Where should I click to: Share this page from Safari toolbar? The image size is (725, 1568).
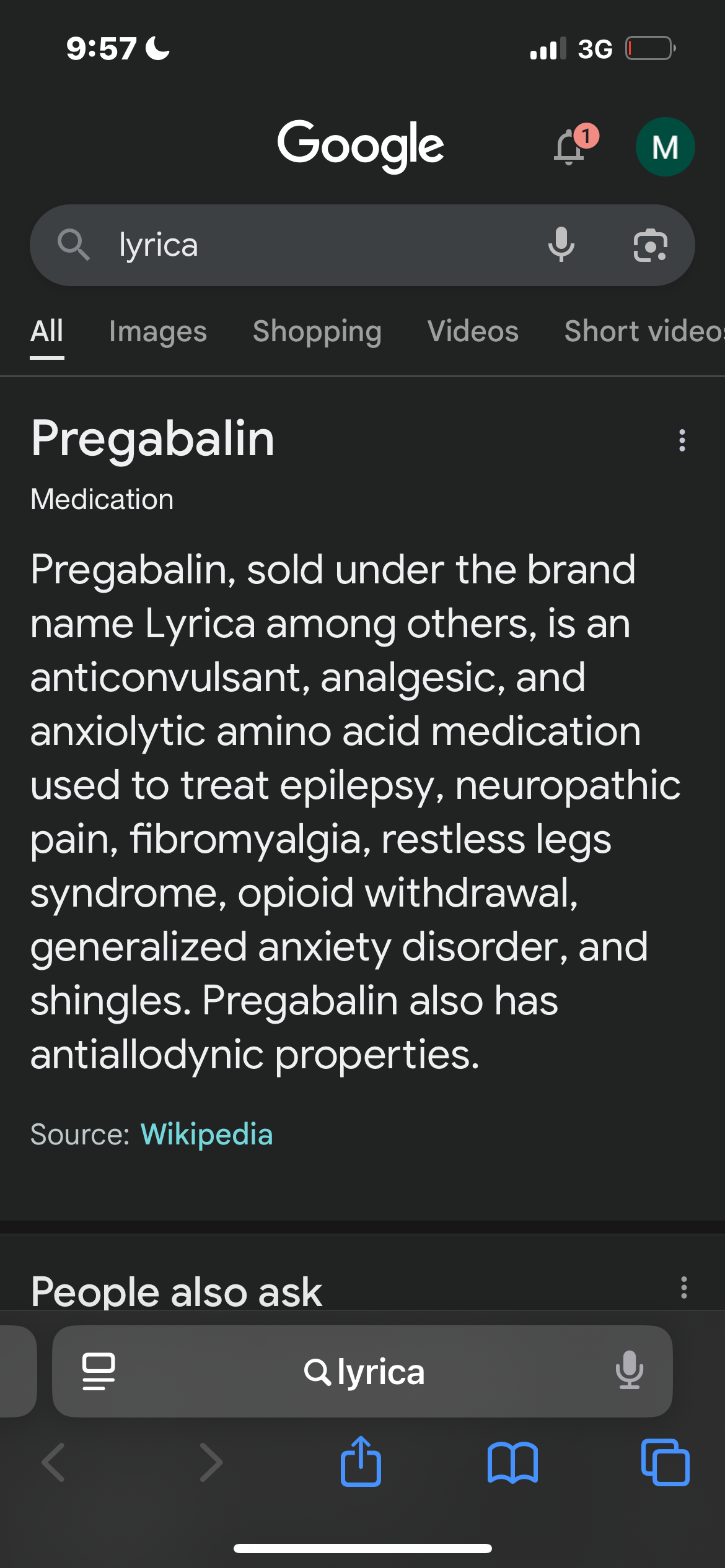361,1461
